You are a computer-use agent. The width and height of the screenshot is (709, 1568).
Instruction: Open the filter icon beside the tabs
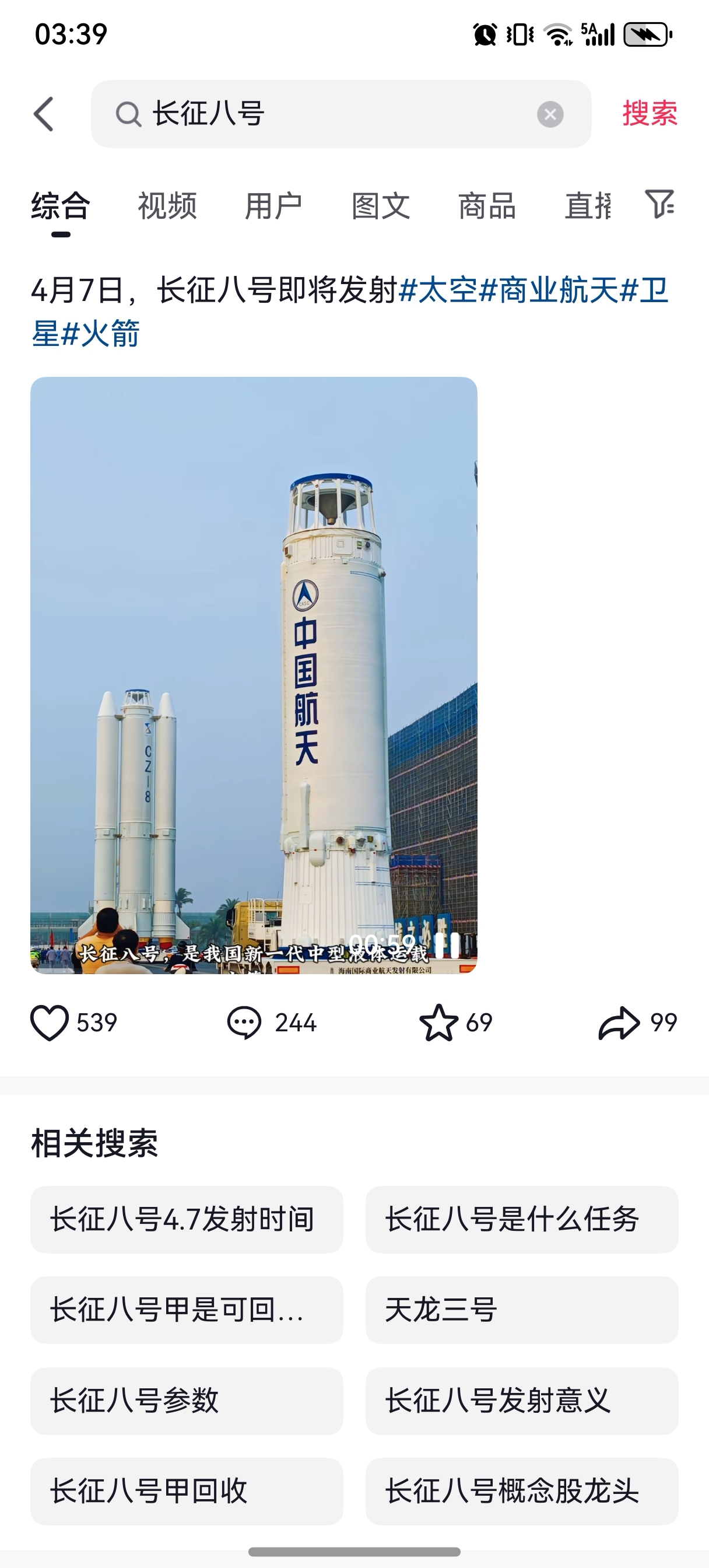[659, 204]
